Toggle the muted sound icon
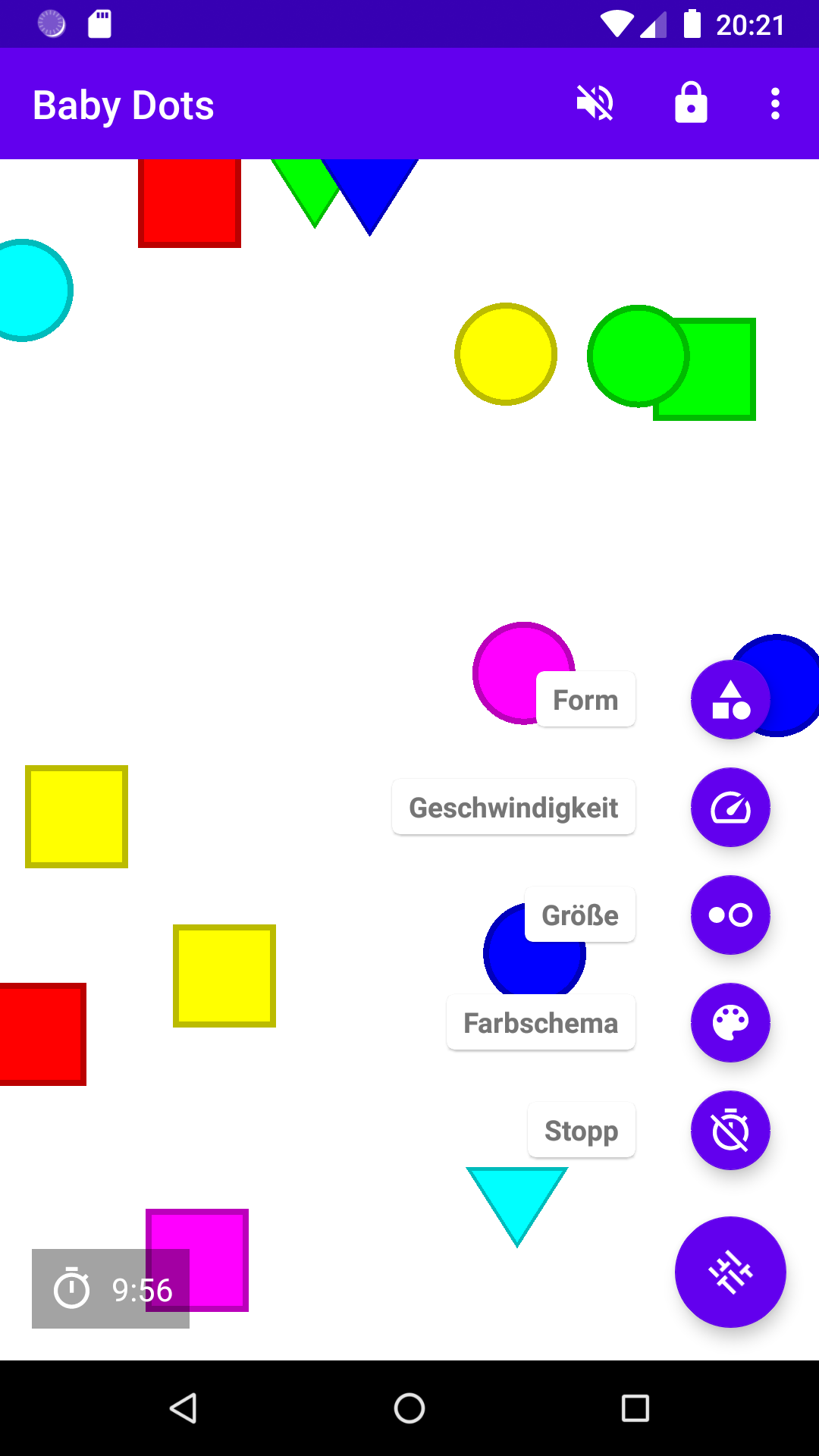Image resolution: width=819 pixels, height=1456 pixels. [x=595, y=103]
